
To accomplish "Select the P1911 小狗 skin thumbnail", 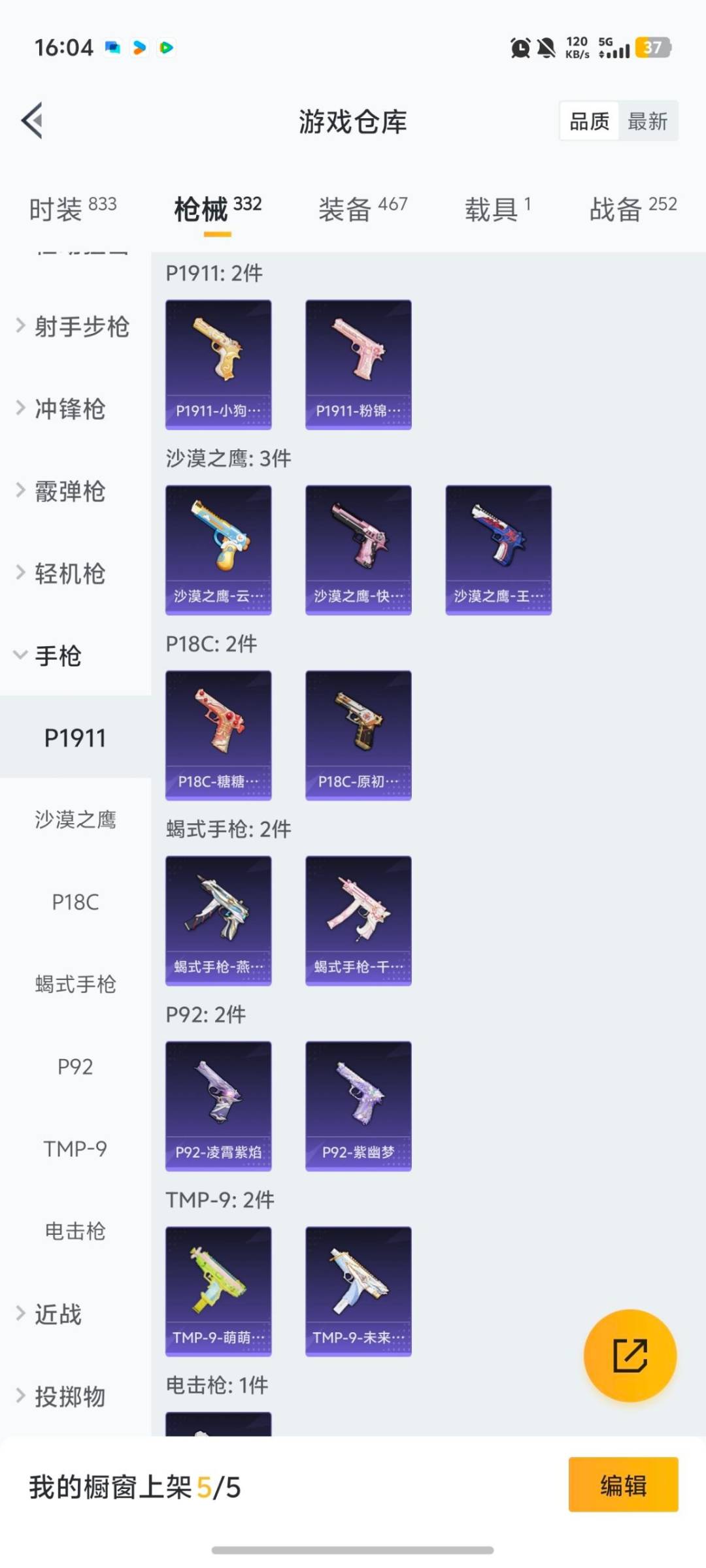I will point(218,365).
